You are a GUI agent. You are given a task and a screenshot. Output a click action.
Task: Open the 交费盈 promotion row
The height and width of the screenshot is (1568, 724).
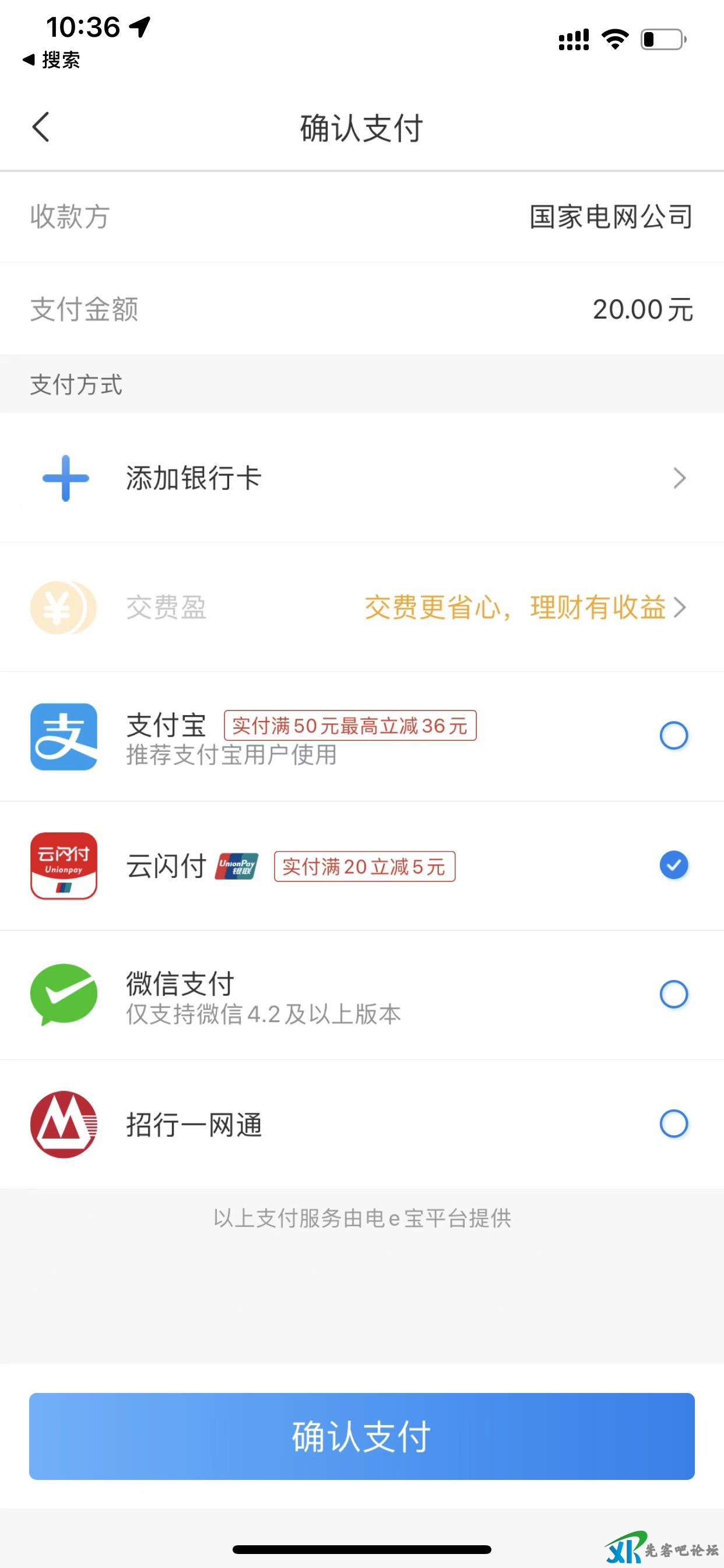click(361, 607)
